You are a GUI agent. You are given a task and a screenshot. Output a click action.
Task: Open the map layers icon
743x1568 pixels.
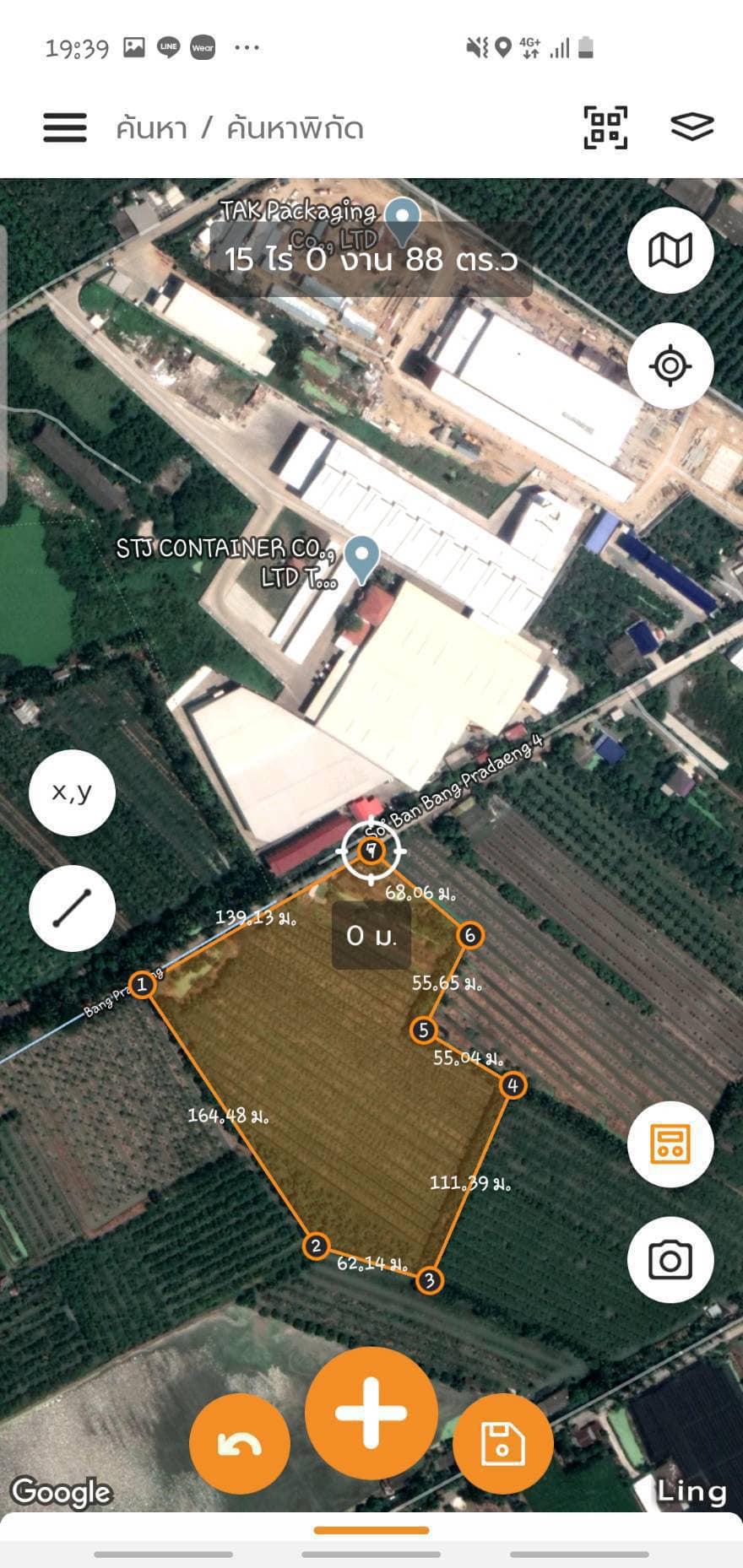click(x=691, y=127)
